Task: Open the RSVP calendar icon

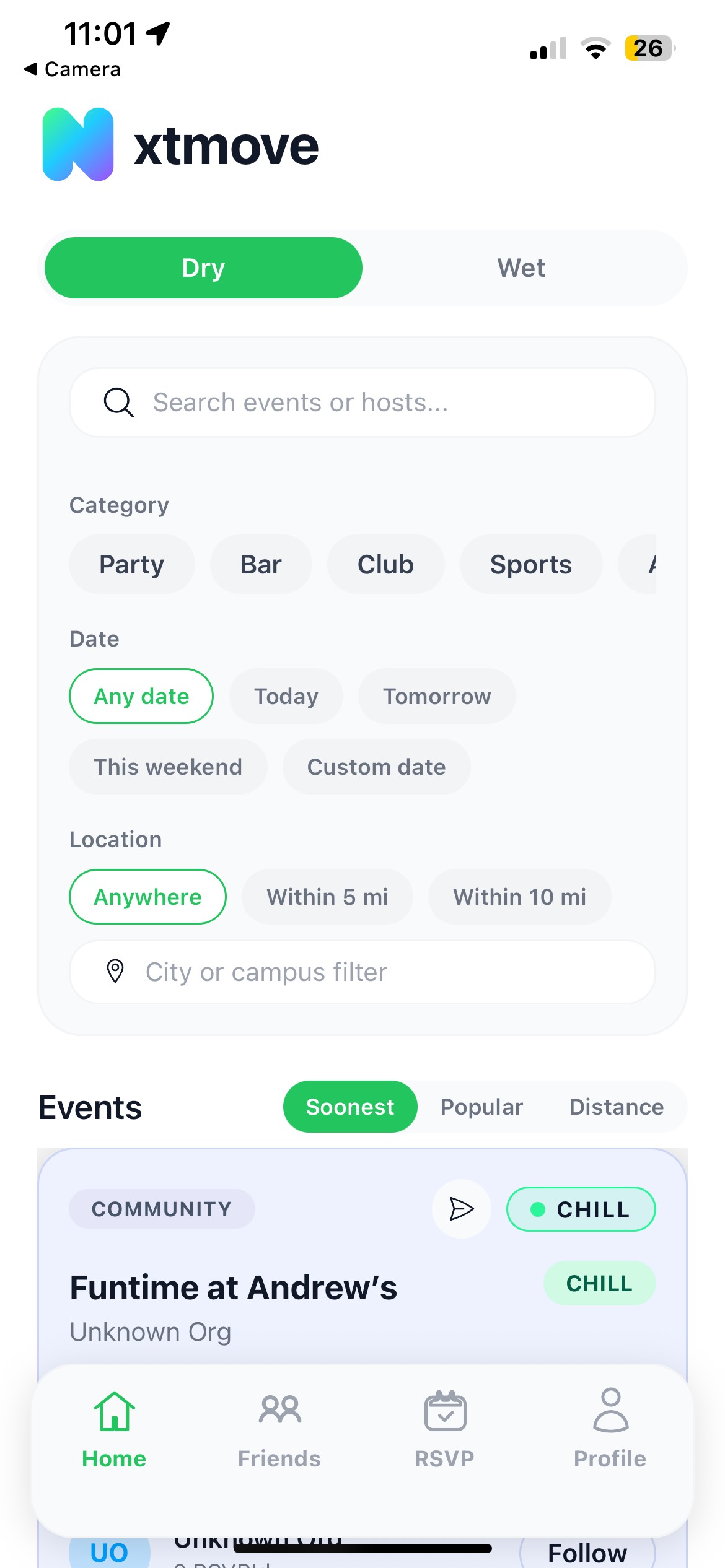Action: click(444, 1411)
